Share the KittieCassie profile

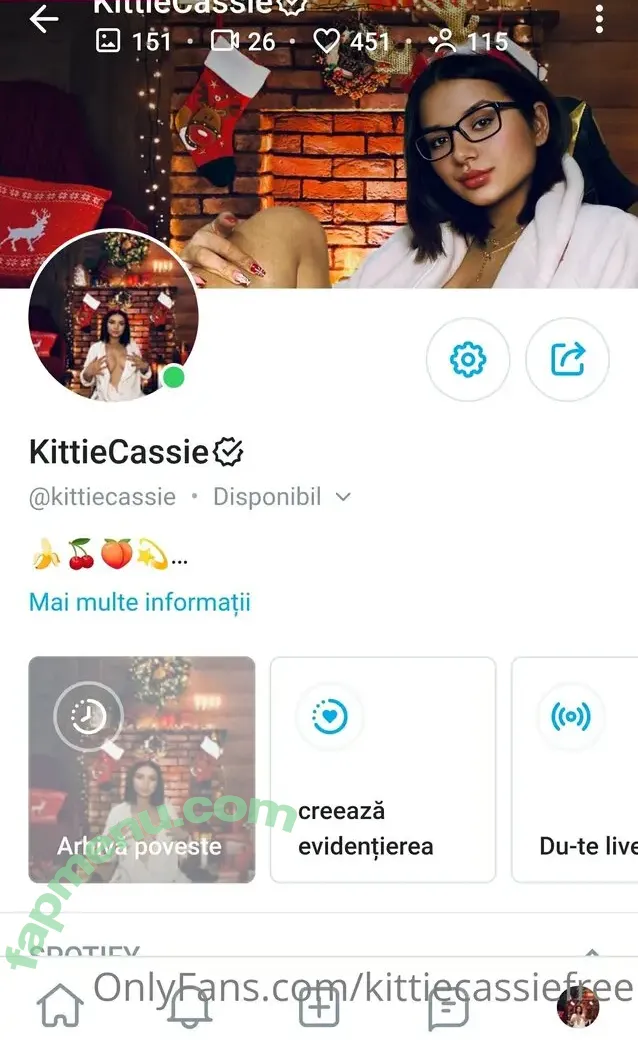point(567,359)
